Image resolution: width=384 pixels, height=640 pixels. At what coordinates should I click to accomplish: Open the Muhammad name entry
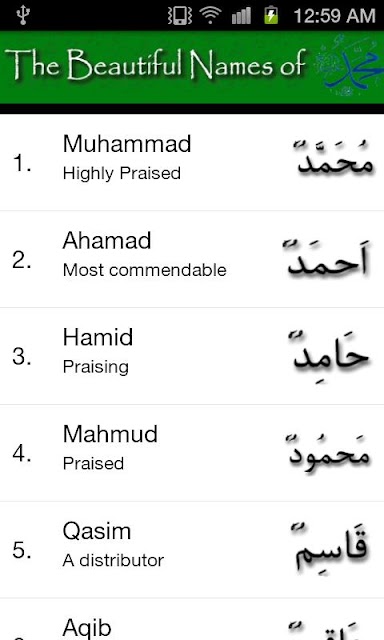tap(192, 162)
